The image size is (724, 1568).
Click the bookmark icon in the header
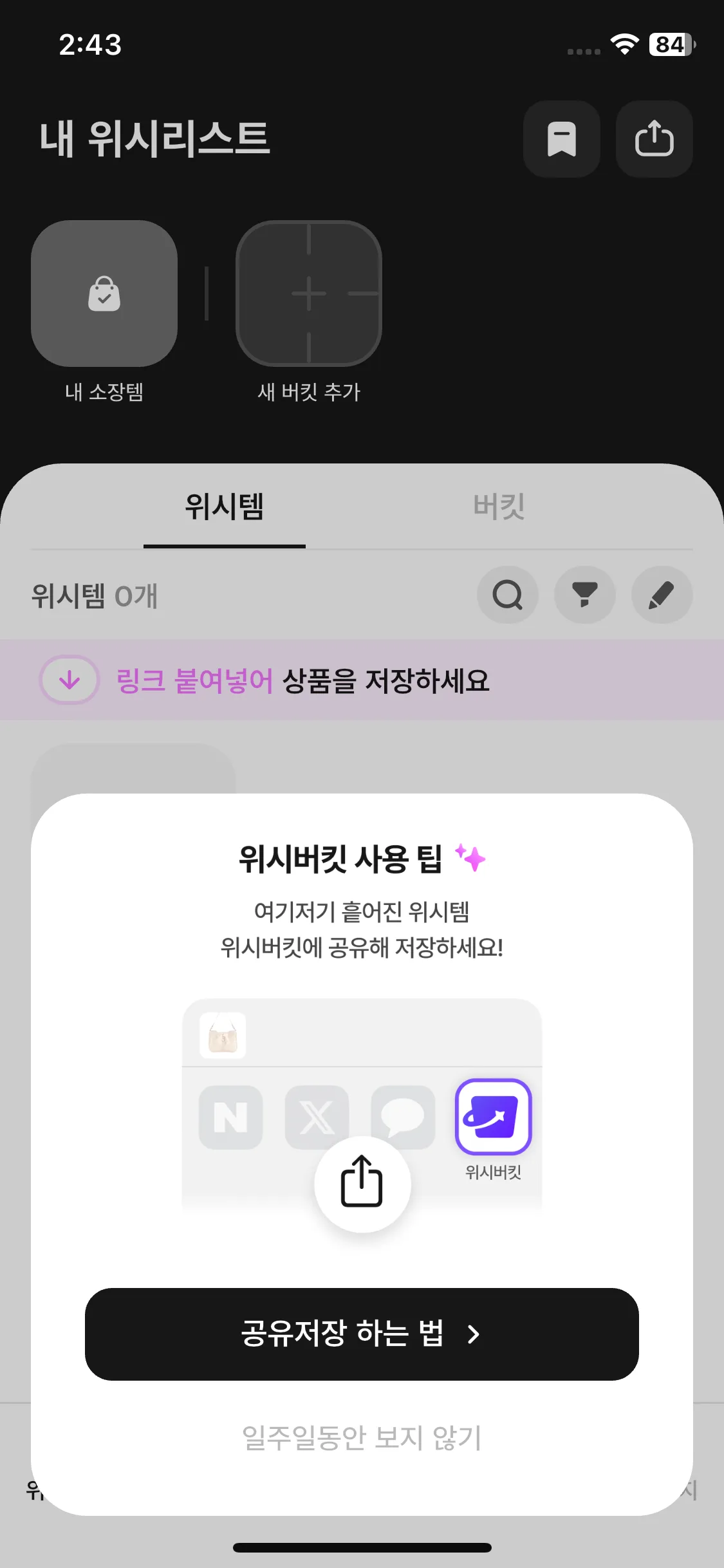561,140
